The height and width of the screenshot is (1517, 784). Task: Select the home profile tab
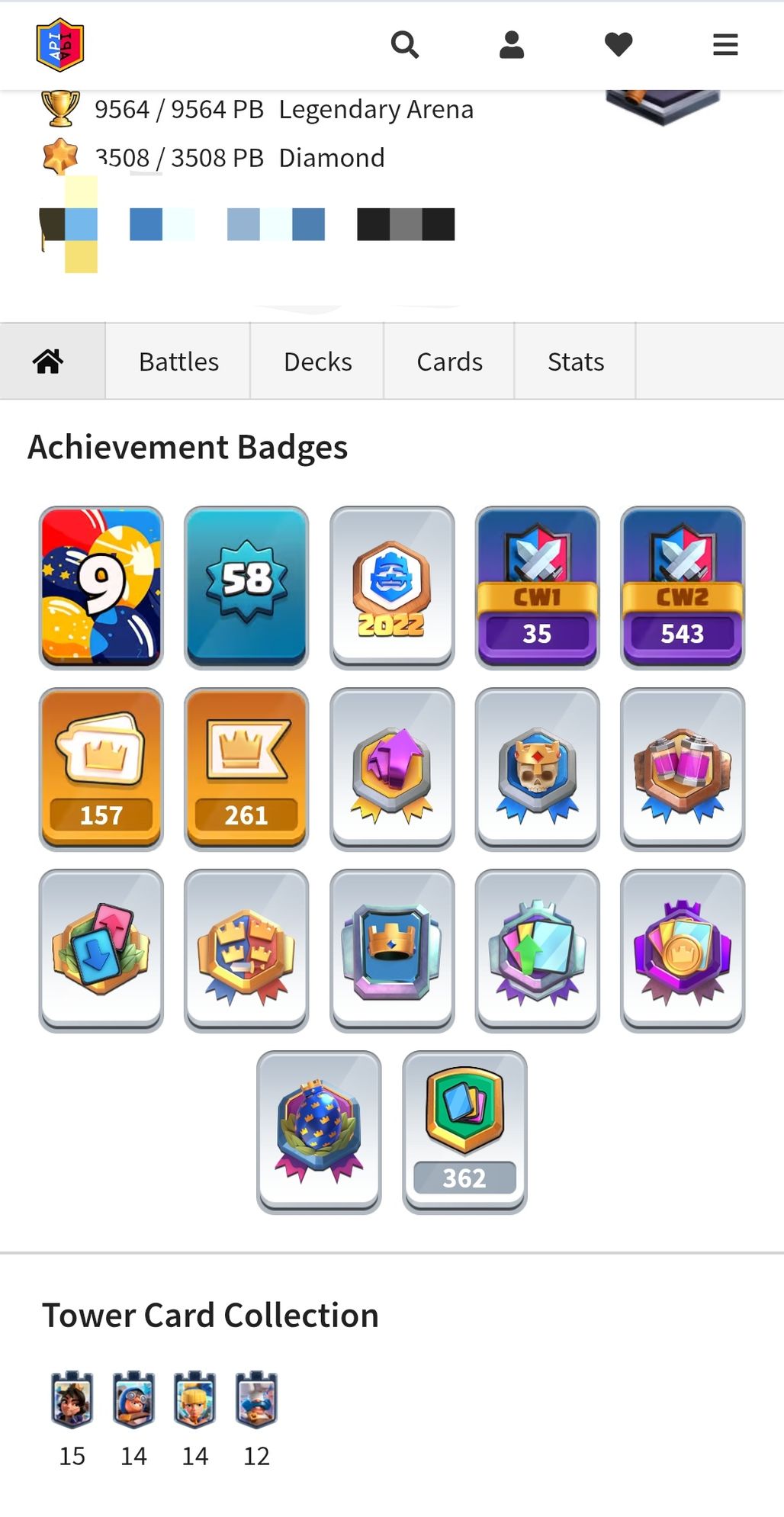tap(48, 362)
